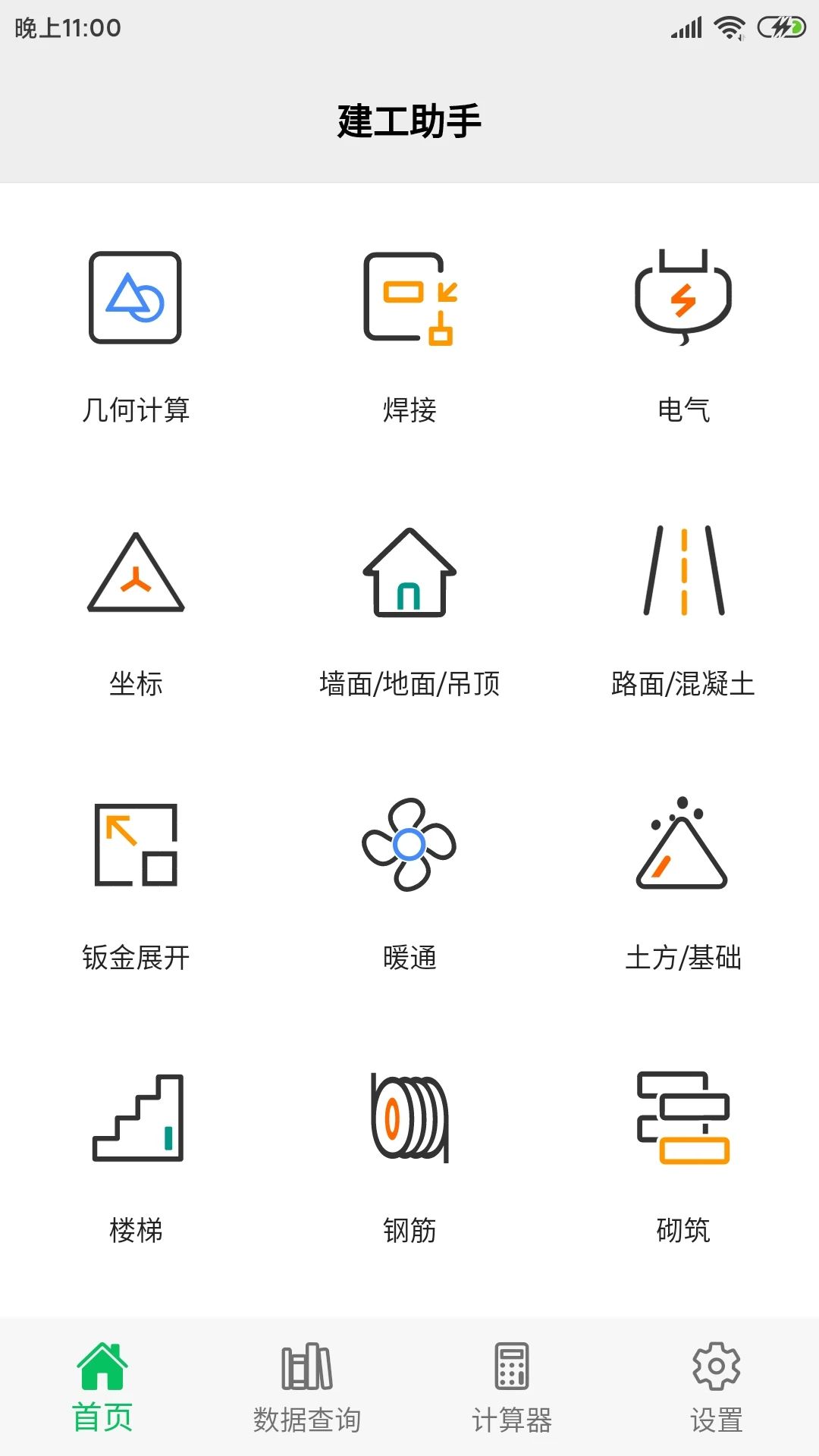Click the 建工助手 app title
Image resolution: width=819 pixels, height=1456 pixels.
(409, 121)
